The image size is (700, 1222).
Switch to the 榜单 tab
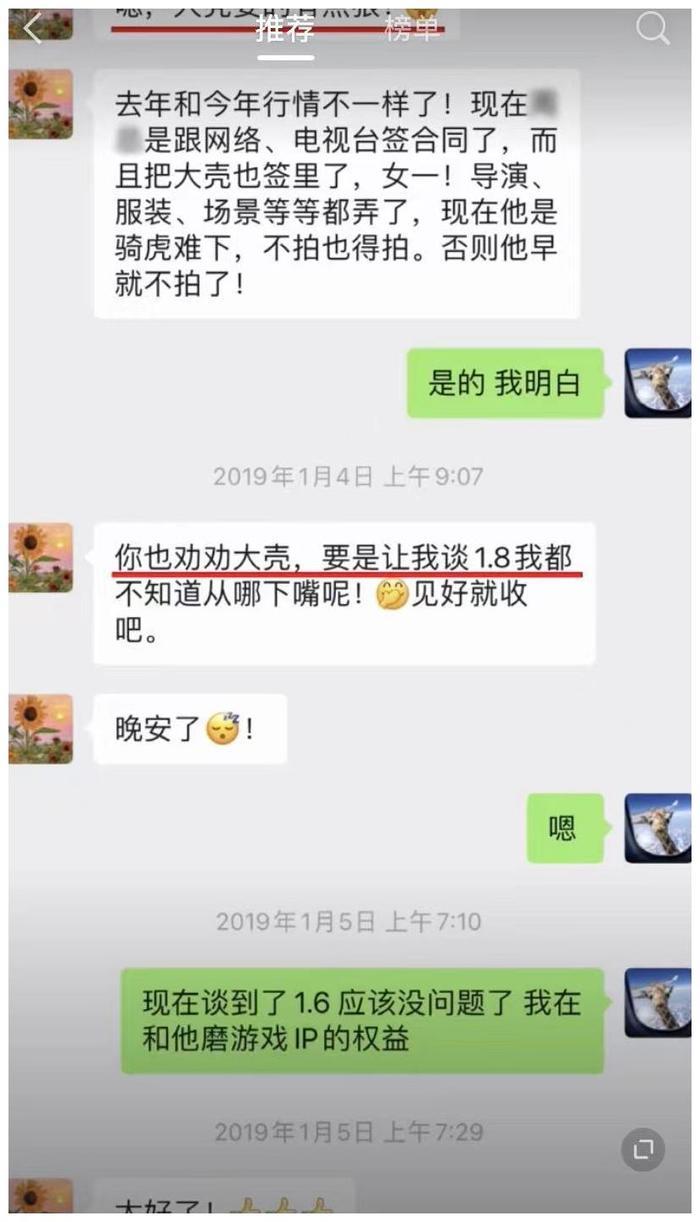tap(412, 29)
